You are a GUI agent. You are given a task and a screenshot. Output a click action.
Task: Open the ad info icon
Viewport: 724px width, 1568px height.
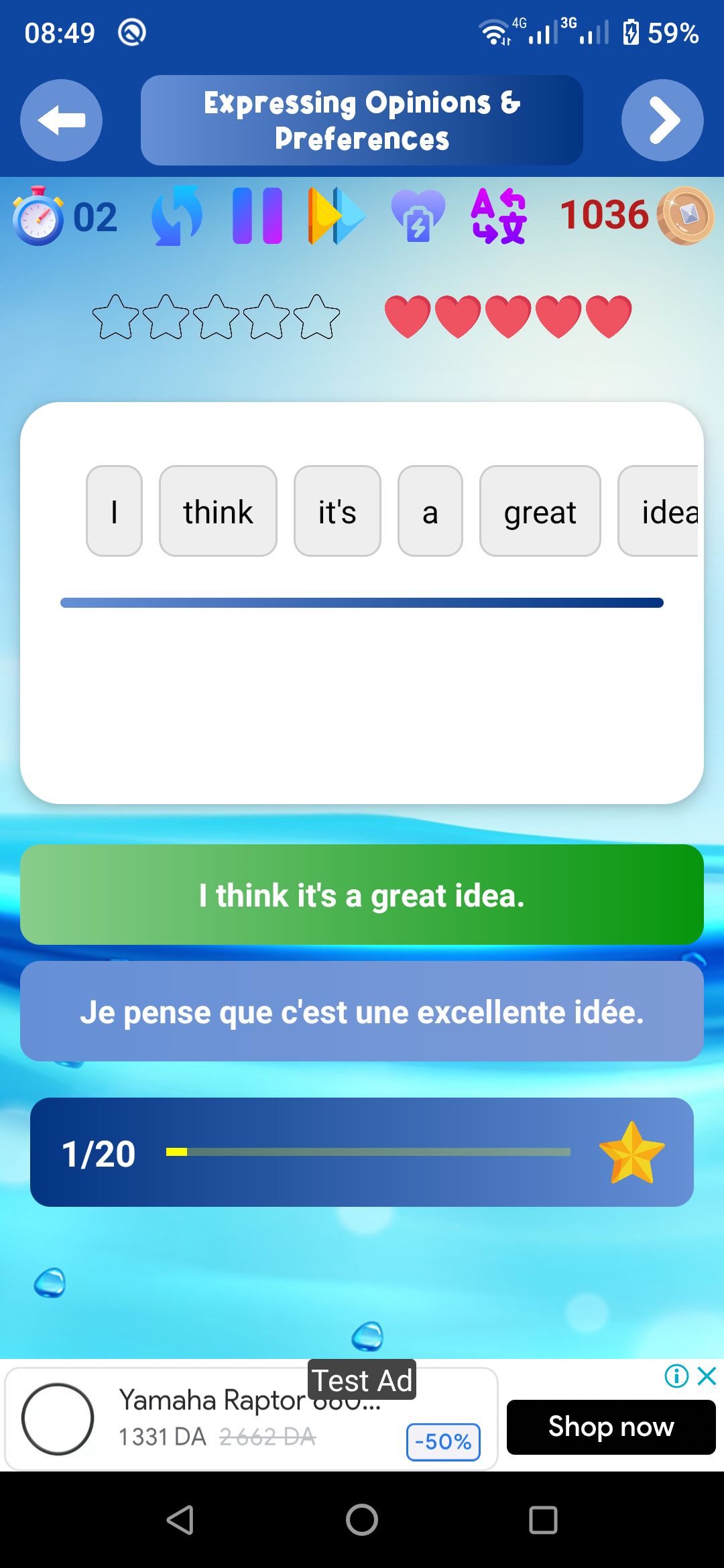676,1376
